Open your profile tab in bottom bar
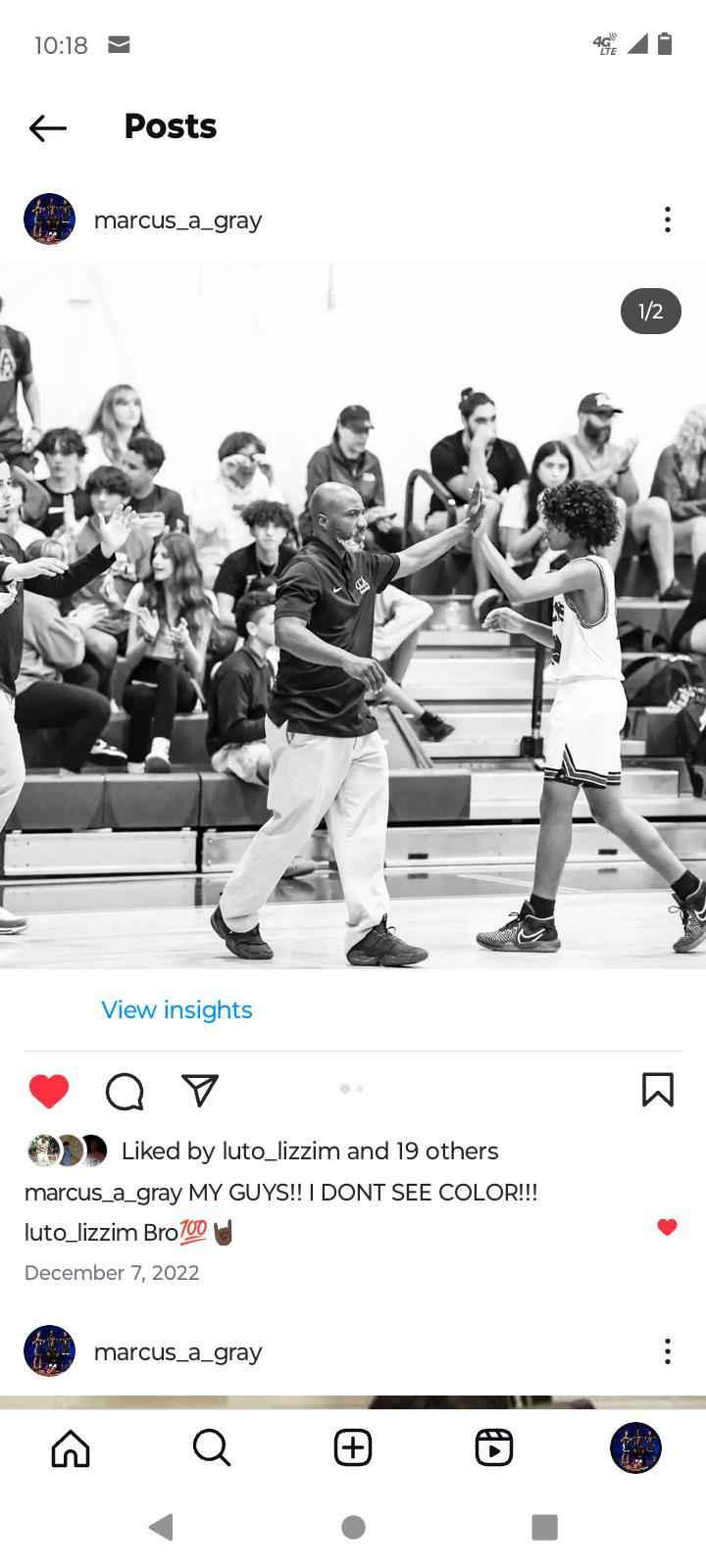Screen dimensions: 706x1568 (635, 1447)
